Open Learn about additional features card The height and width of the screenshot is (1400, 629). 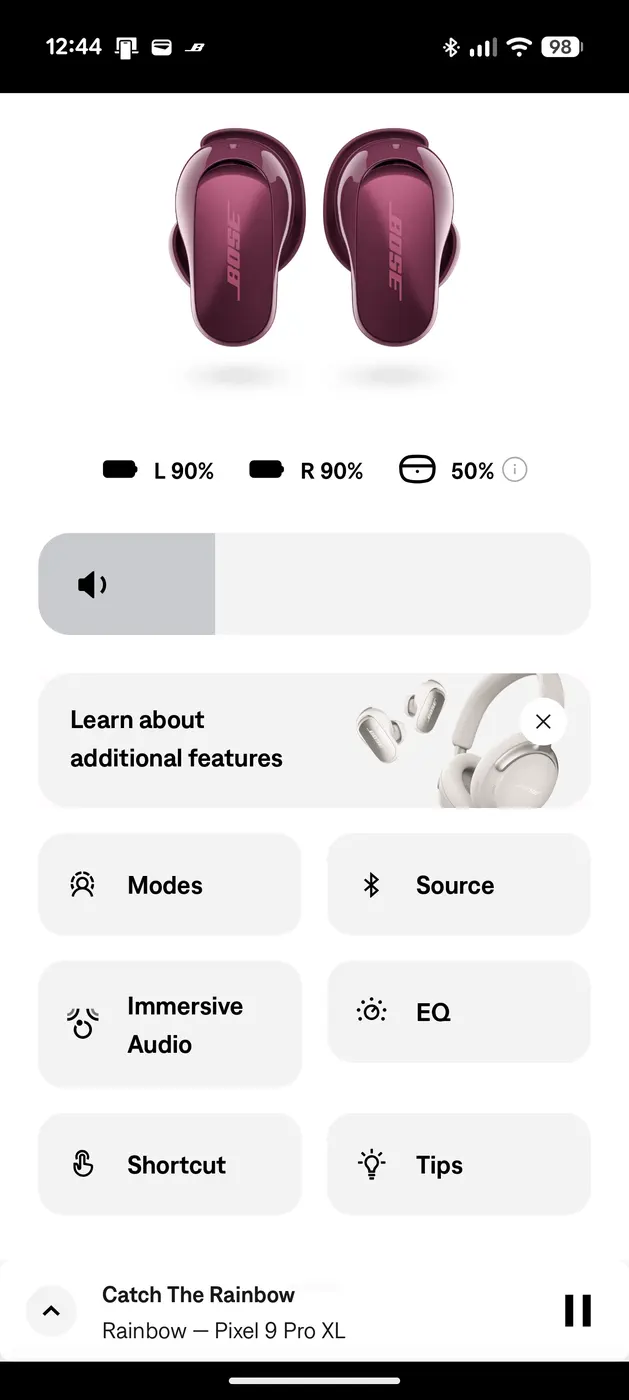tap(200, 739)
